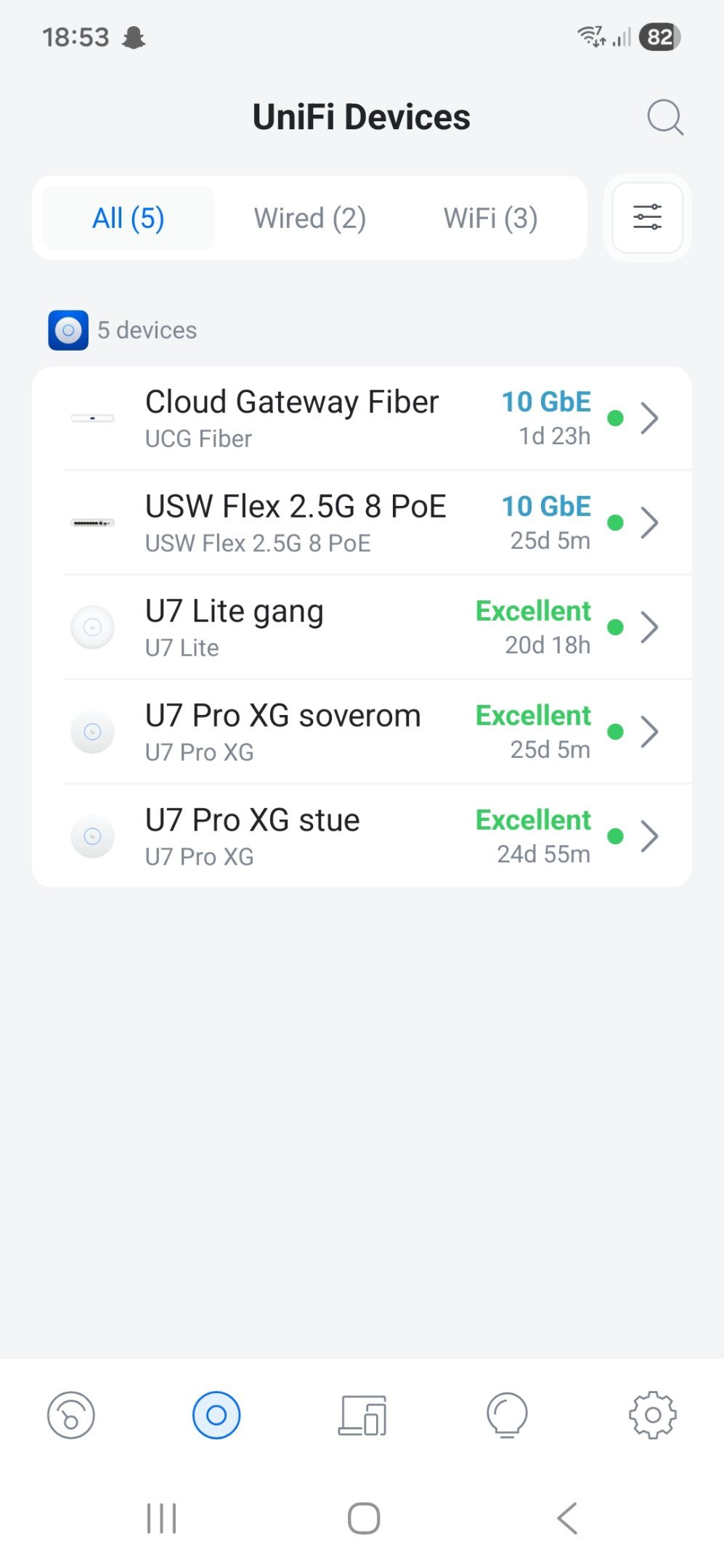
Task: Open the device filter options
Action: pyautogui.click(x=647, y=217)
